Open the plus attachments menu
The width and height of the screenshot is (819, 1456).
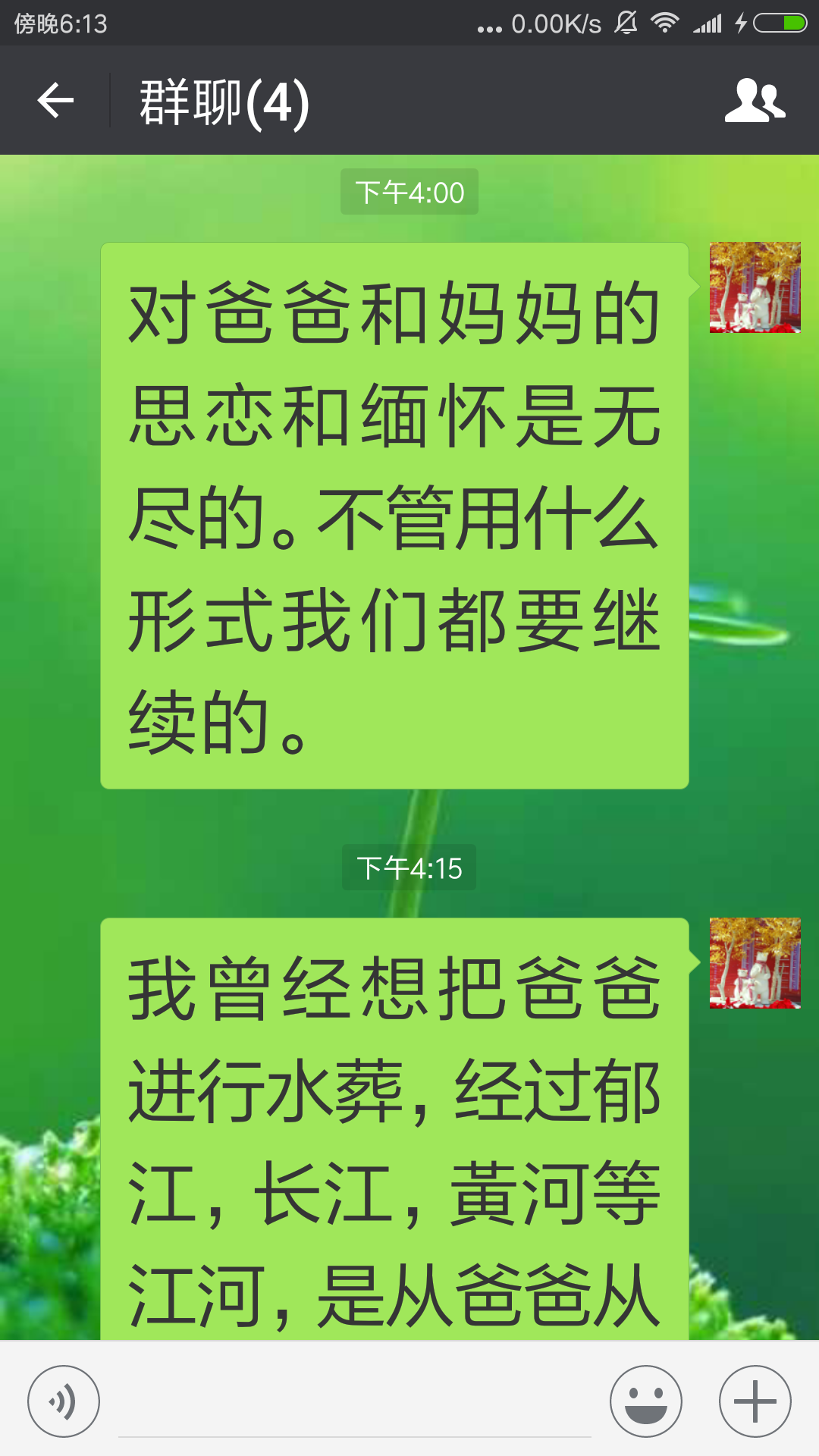755,1401
